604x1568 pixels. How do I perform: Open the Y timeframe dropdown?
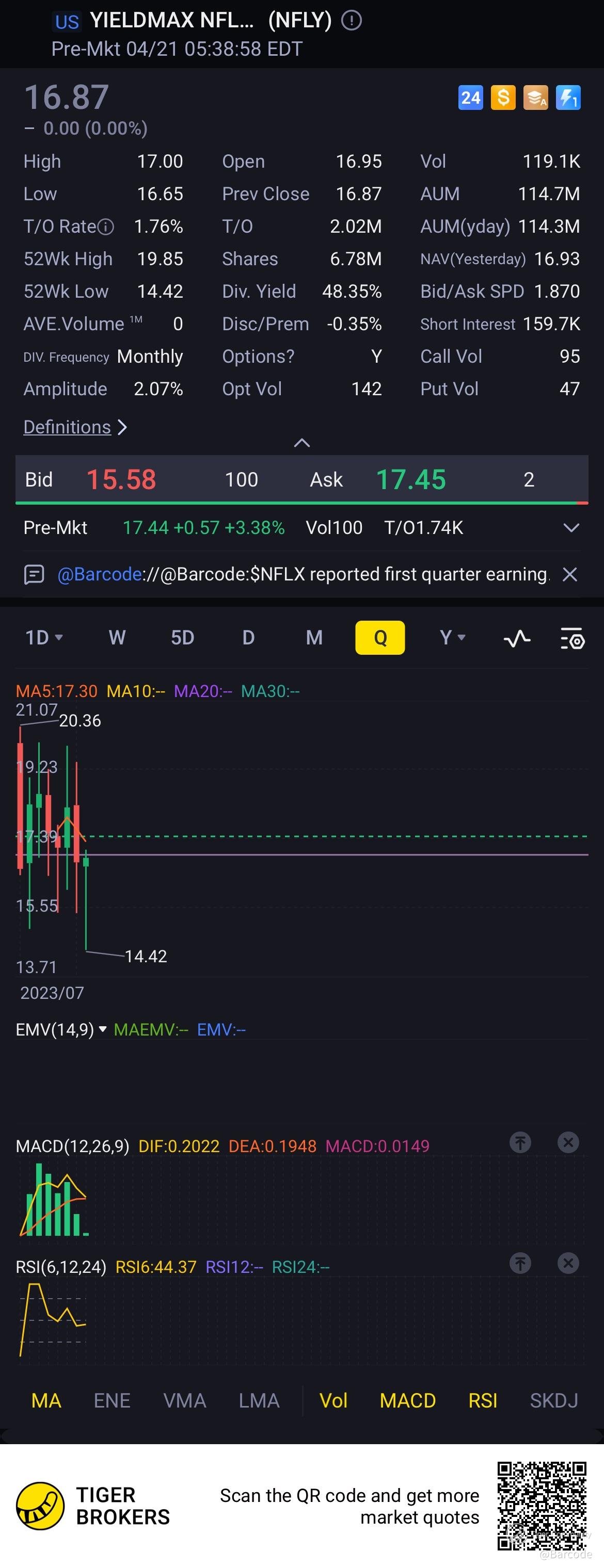pyautogui.click(x=452, y=638)
